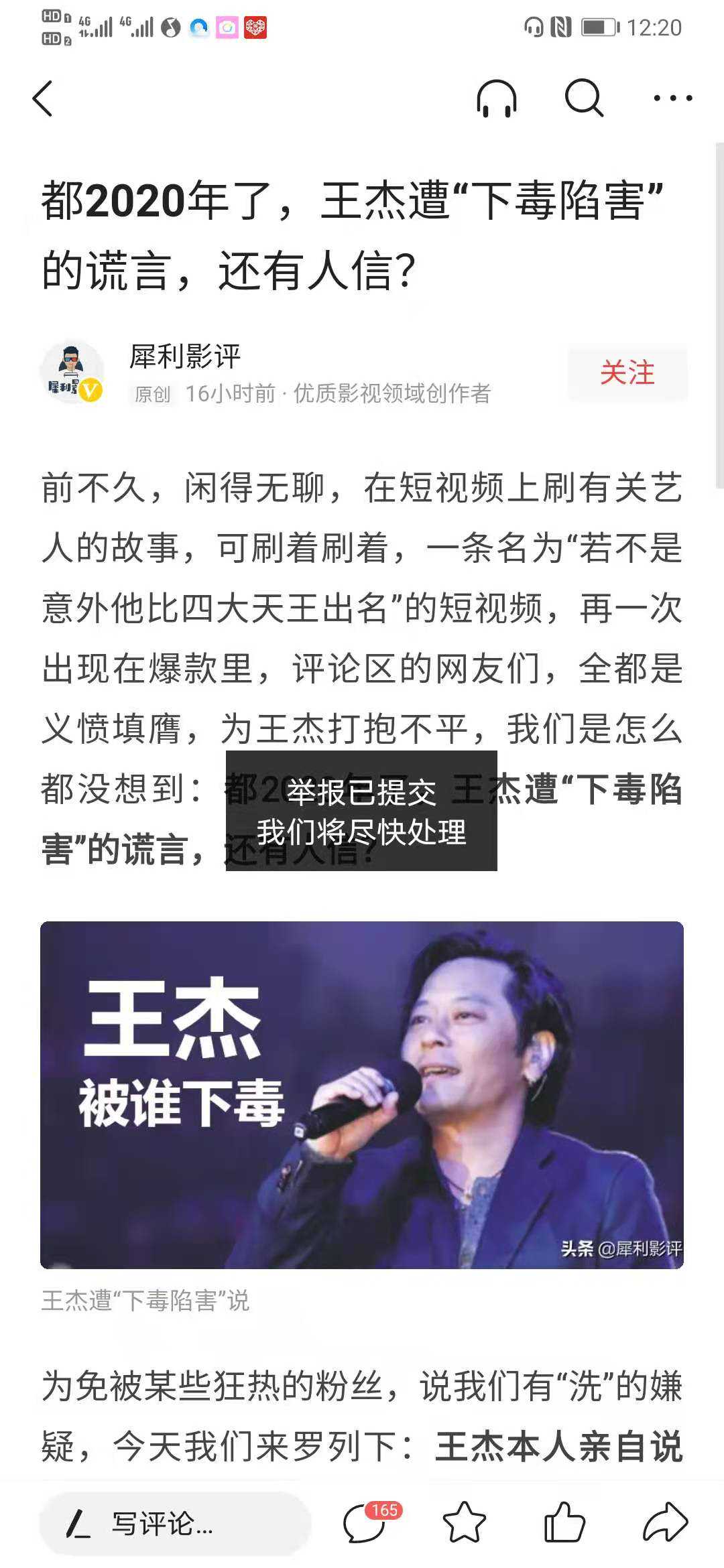Favorite this article with the star

point(464,1523)
